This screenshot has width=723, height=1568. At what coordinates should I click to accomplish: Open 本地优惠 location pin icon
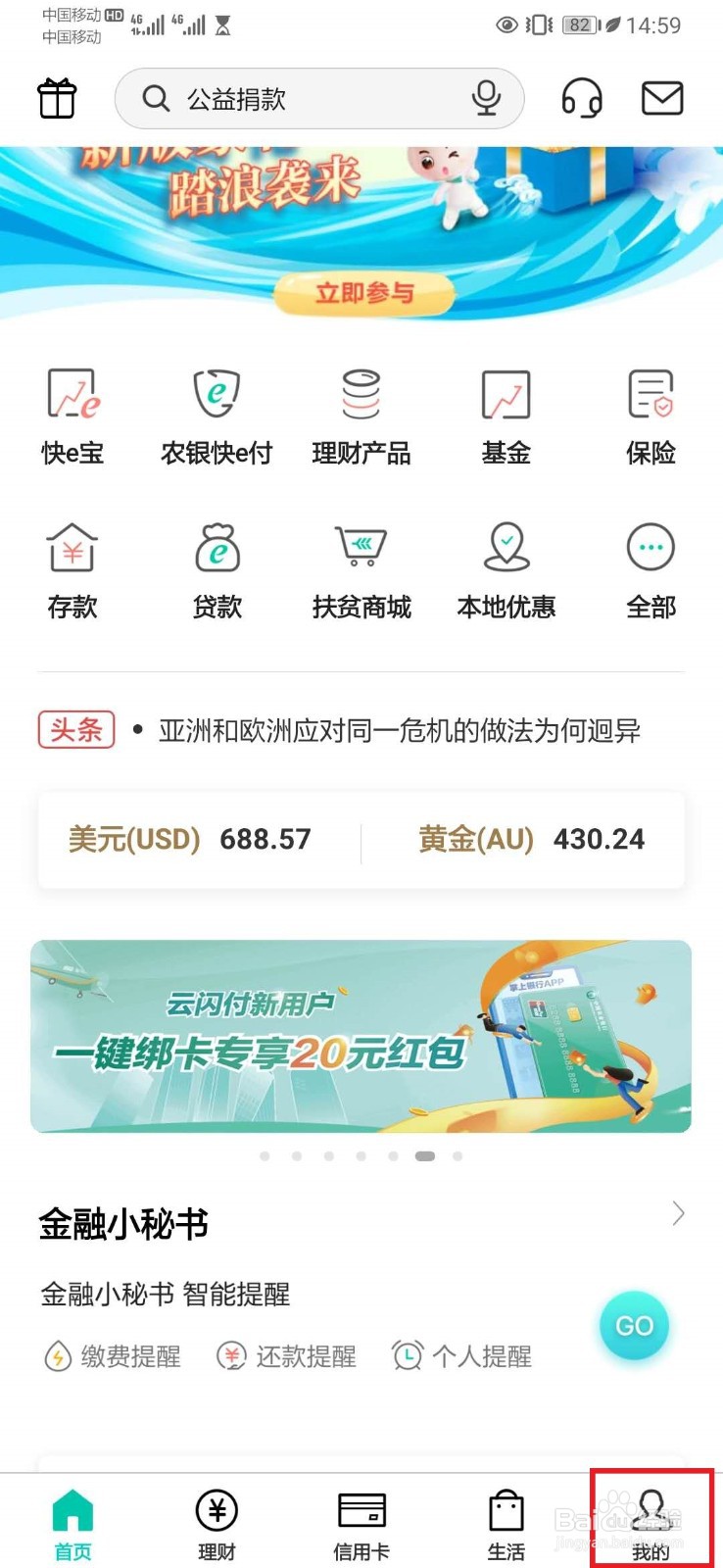coord(506,549)
